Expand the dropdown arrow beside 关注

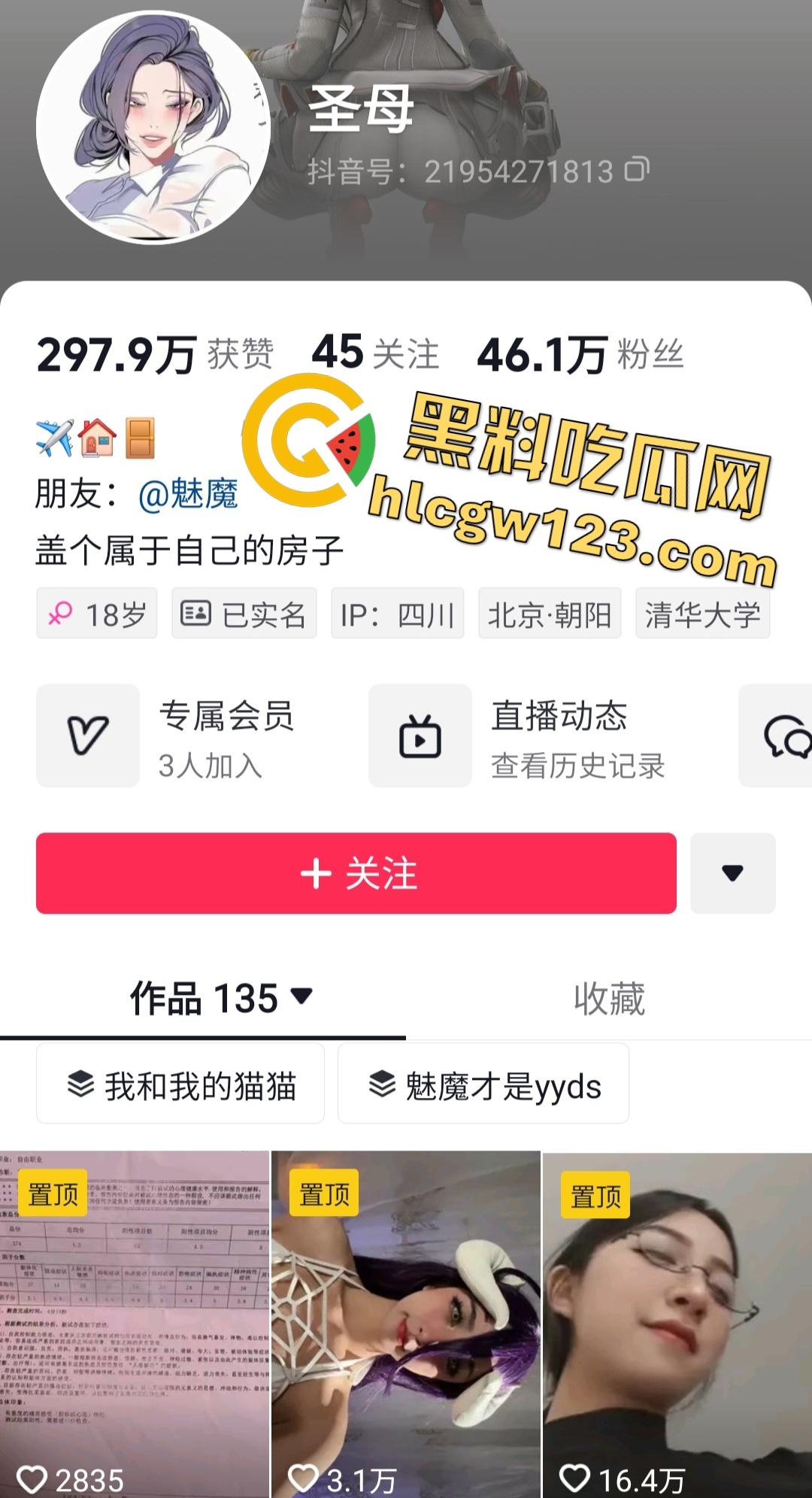pos(732,873)
